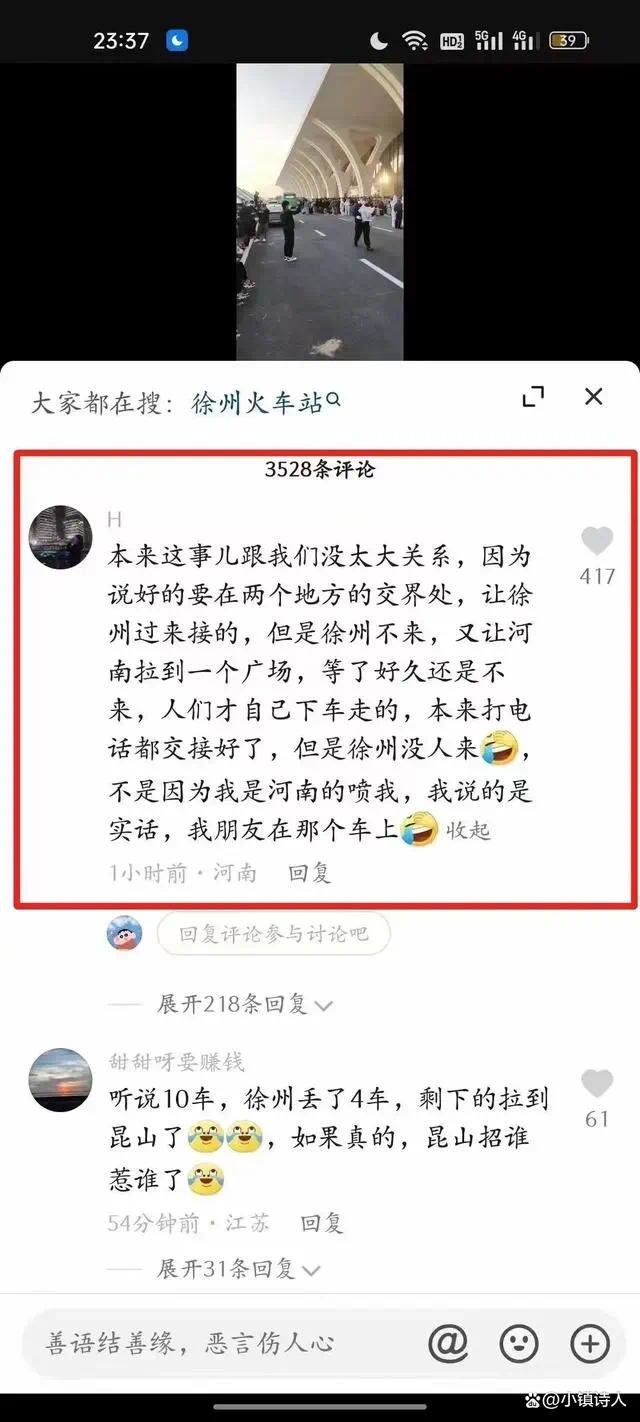The width and height of the screenshot is (640, 1422).
Task: Like 甜甜呀要赚钱's comment
Action: [597, 1084]
